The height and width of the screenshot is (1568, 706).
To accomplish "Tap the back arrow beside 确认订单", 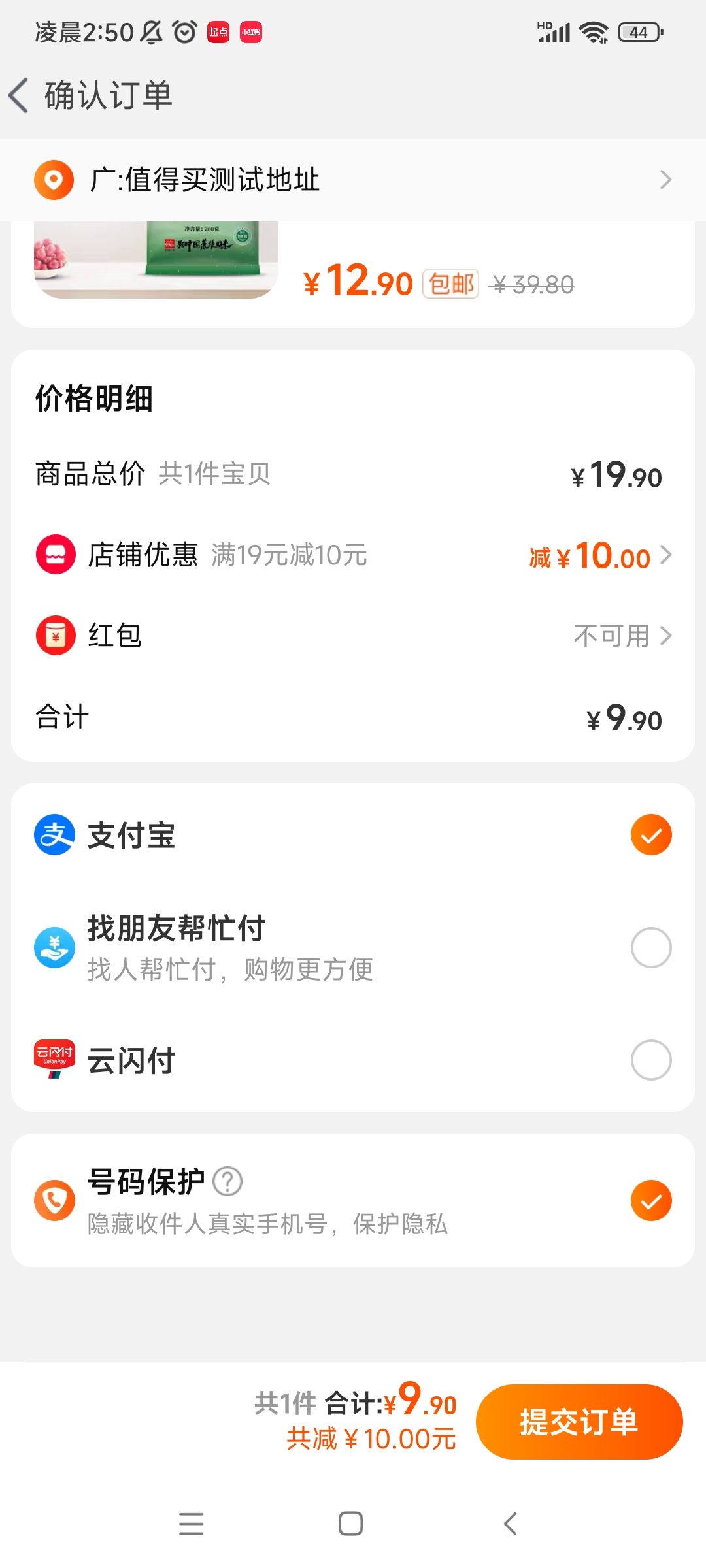I will click(x=20, y=95).
